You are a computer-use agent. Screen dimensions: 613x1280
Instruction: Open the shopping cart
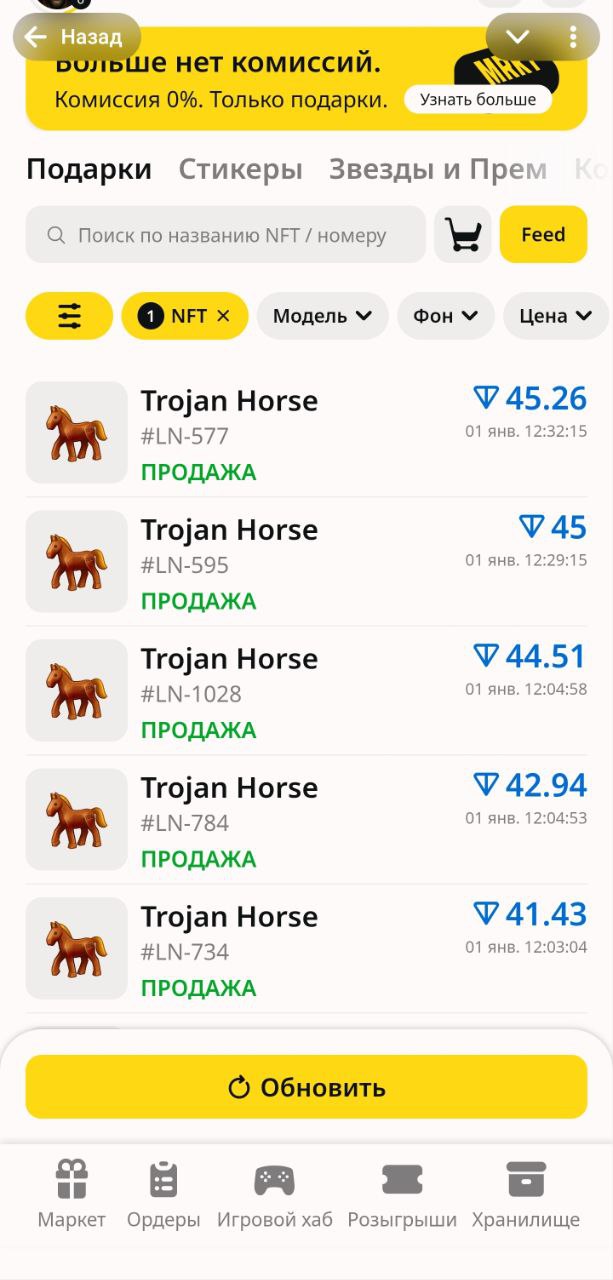tap(463, 235)
